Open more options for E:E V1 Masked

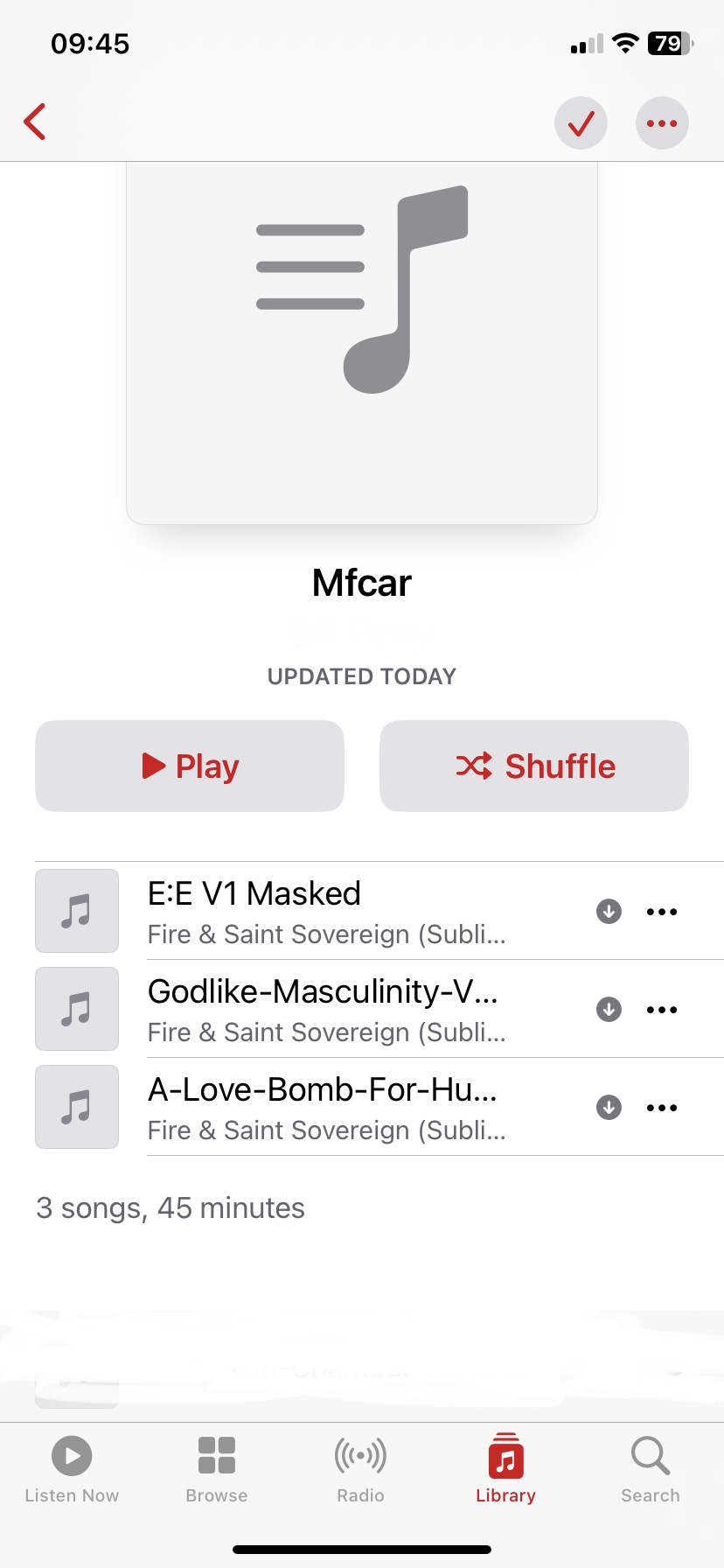(662, 912)
